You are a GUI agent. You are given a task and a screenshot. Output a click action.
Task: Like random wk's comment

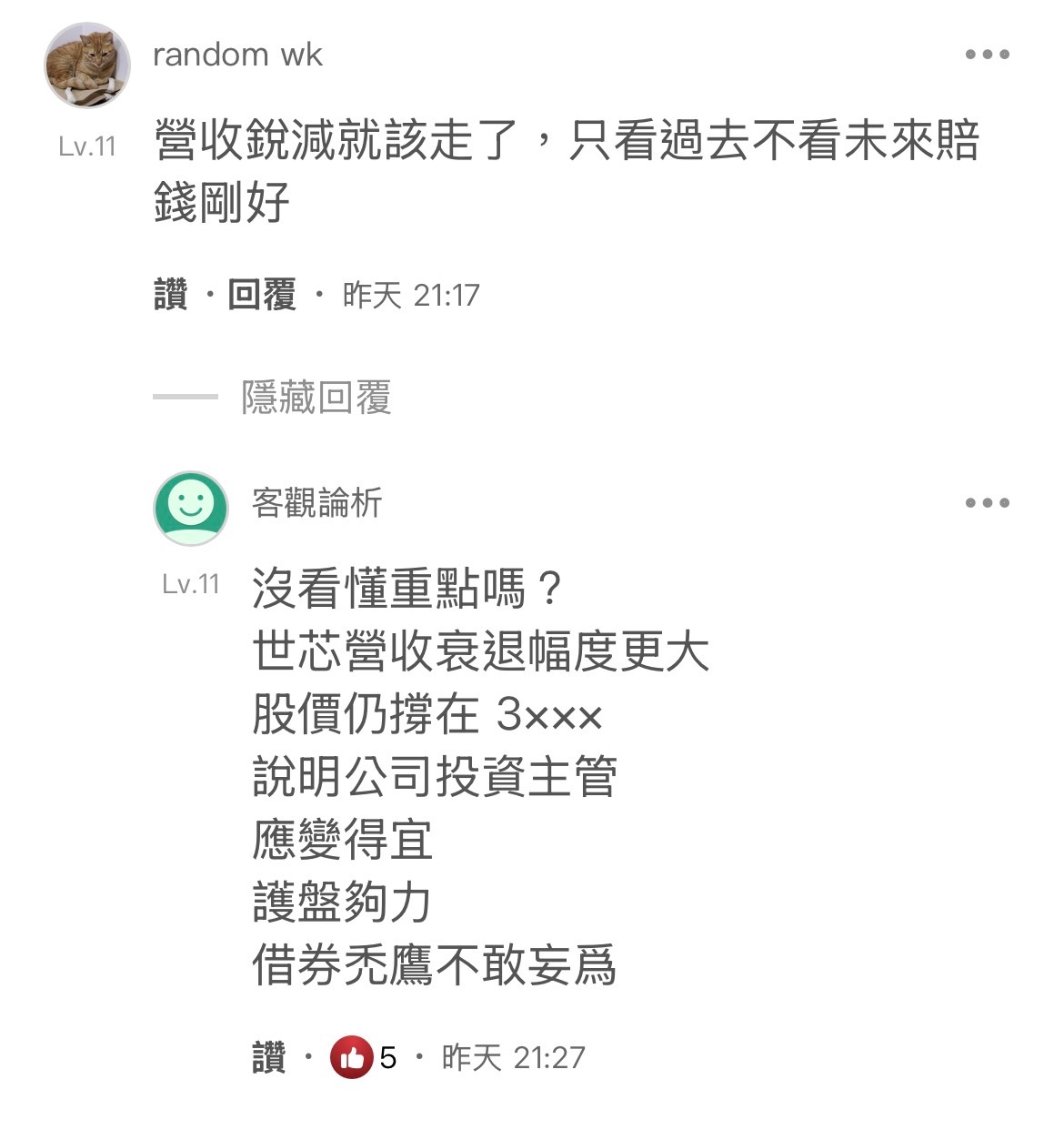point(171,295)
